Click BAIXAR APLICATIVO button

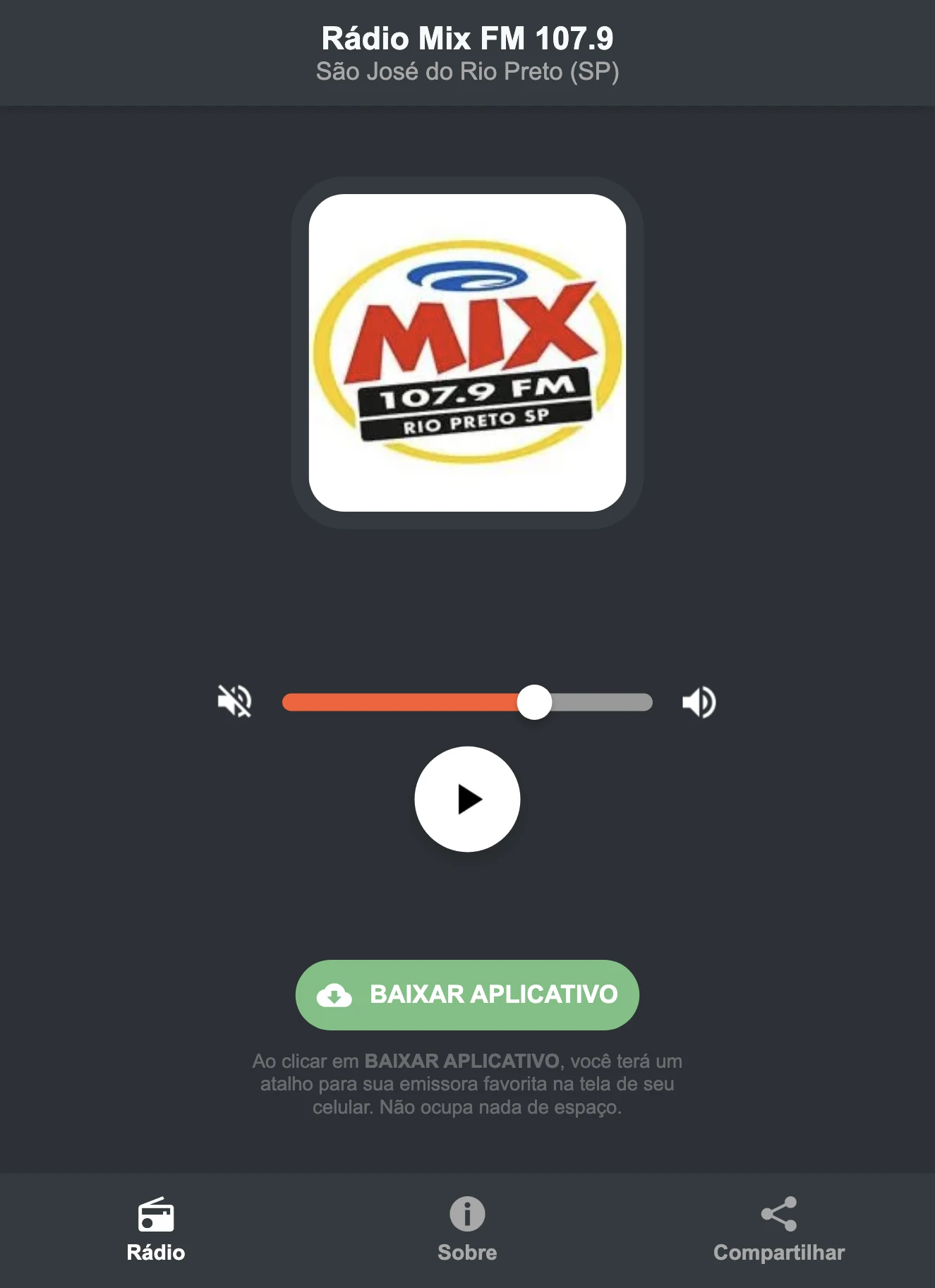click(467, 995)
